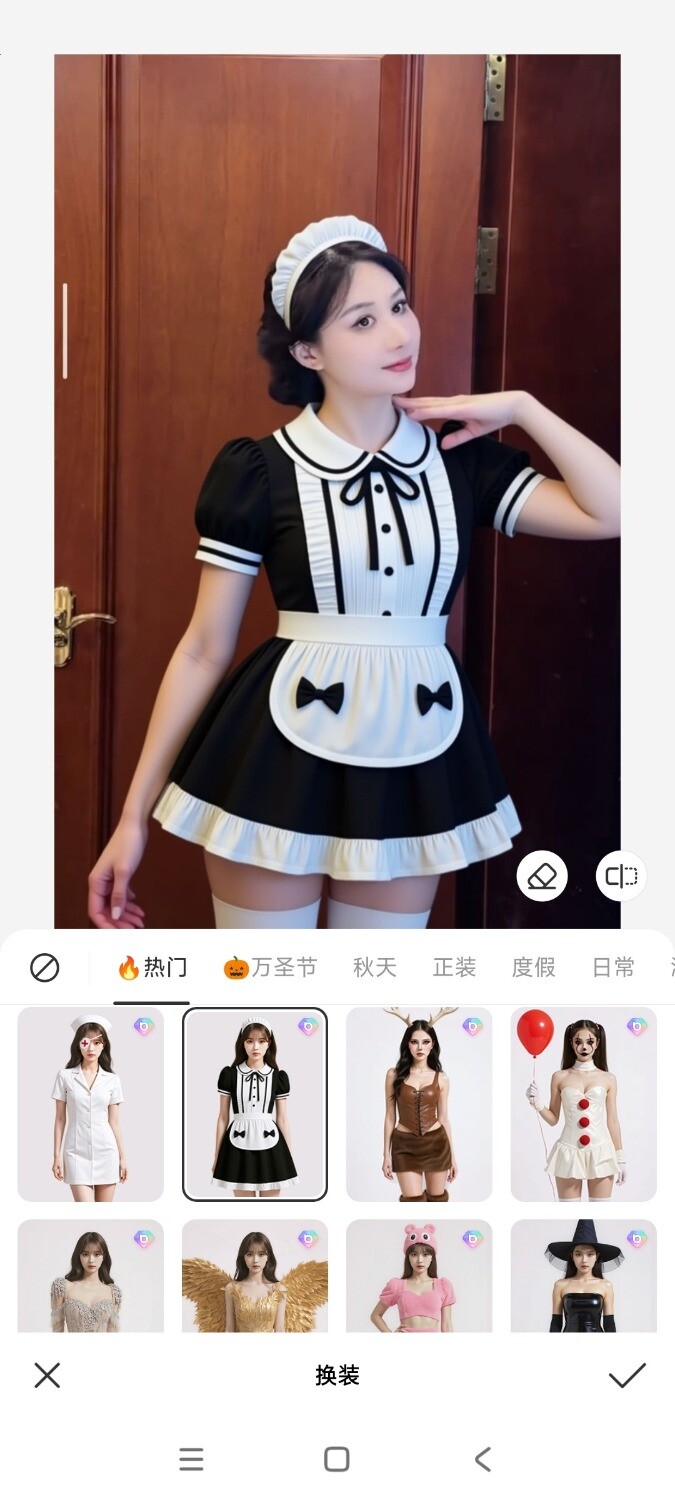
Task: Switch to the 日常 tab
Action: click(612, 967)
